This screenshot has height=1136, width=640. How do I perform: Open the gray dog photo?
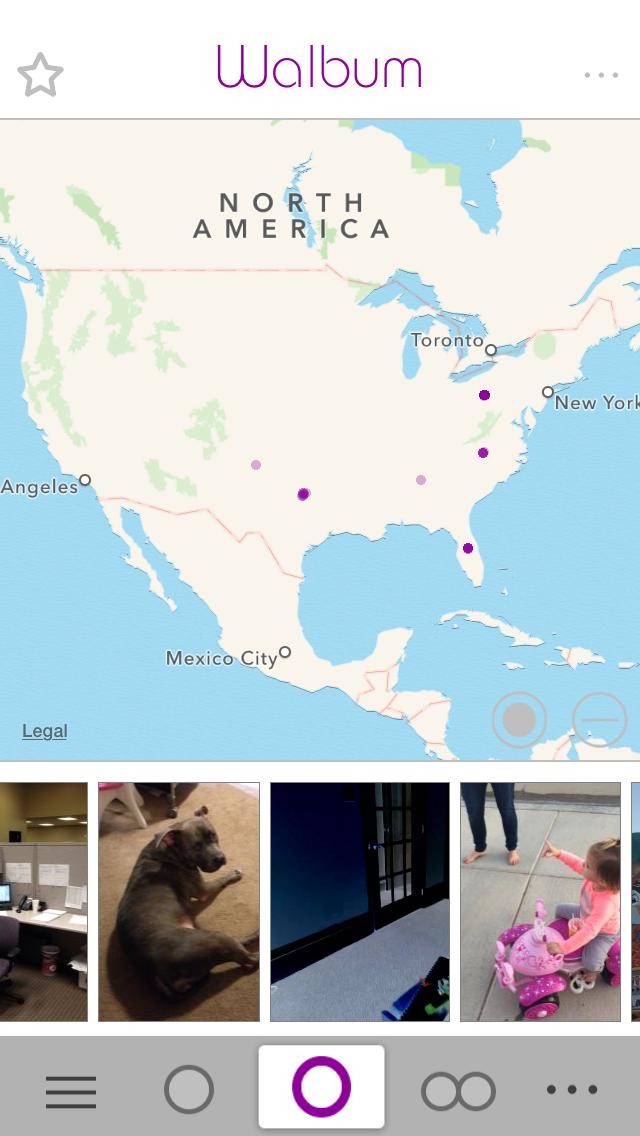[179, 901]
